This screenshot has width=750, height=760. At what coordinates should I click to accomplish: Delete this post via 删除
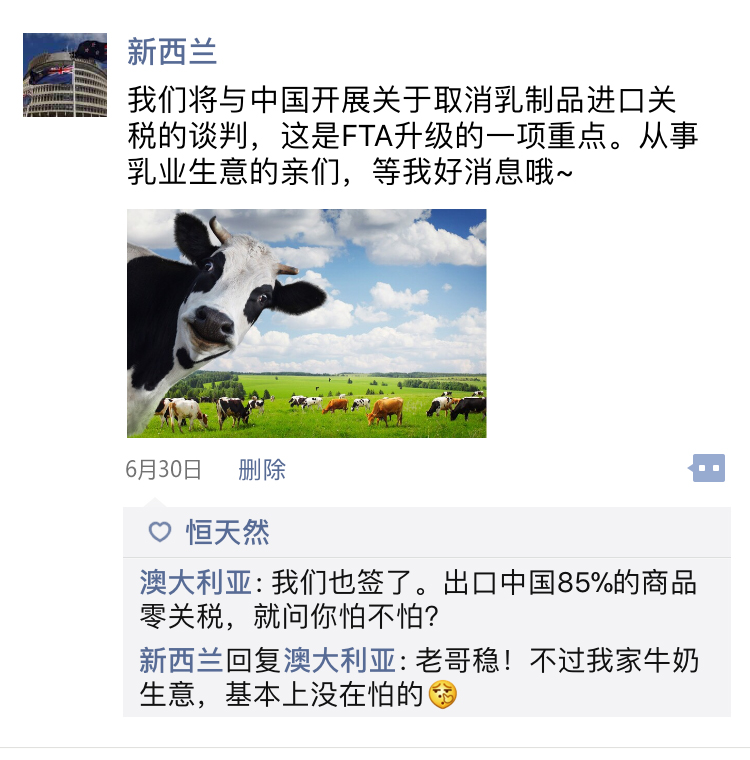click(262, 470)
